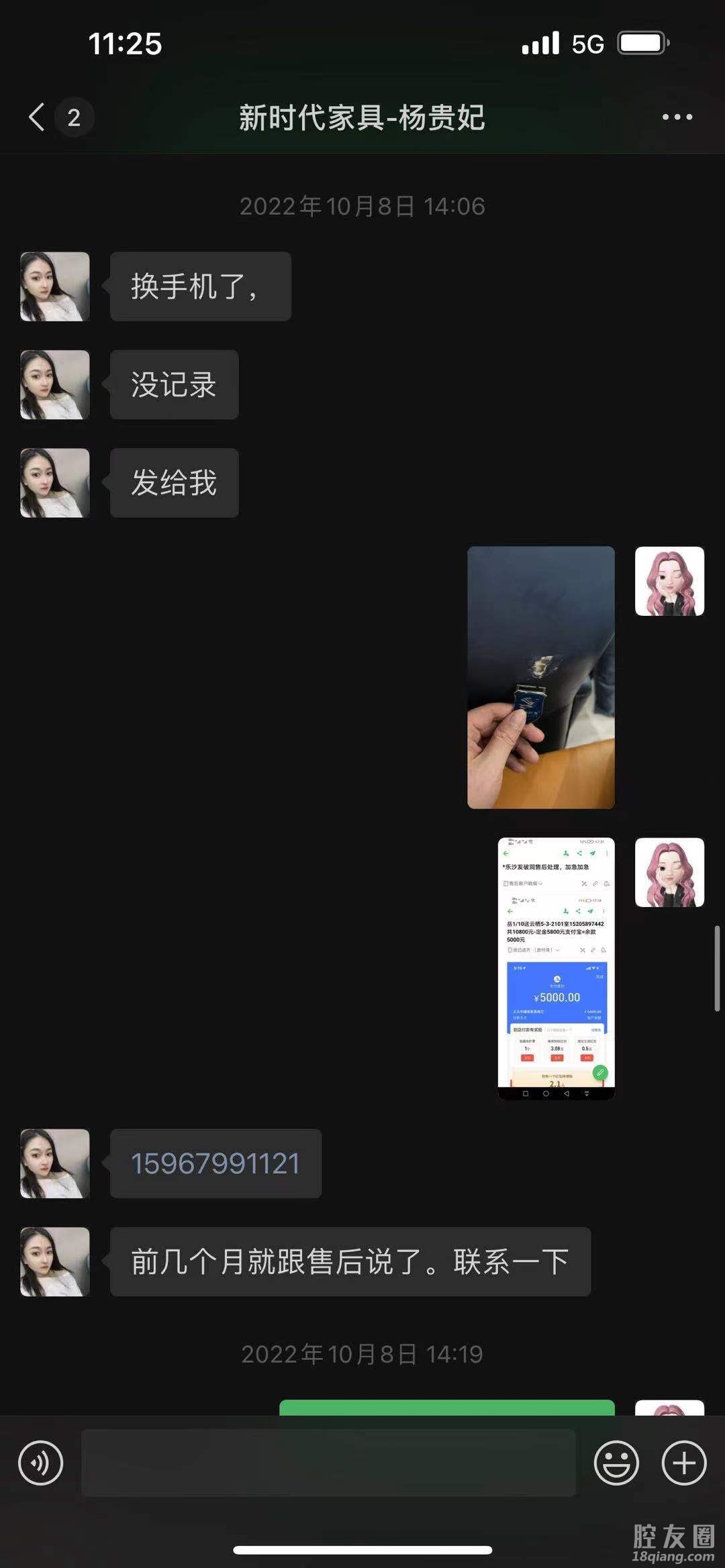Screen dimensions: 725x1568
Task: Tap the phone number 15967991121
Action: tap(215, 1163)
